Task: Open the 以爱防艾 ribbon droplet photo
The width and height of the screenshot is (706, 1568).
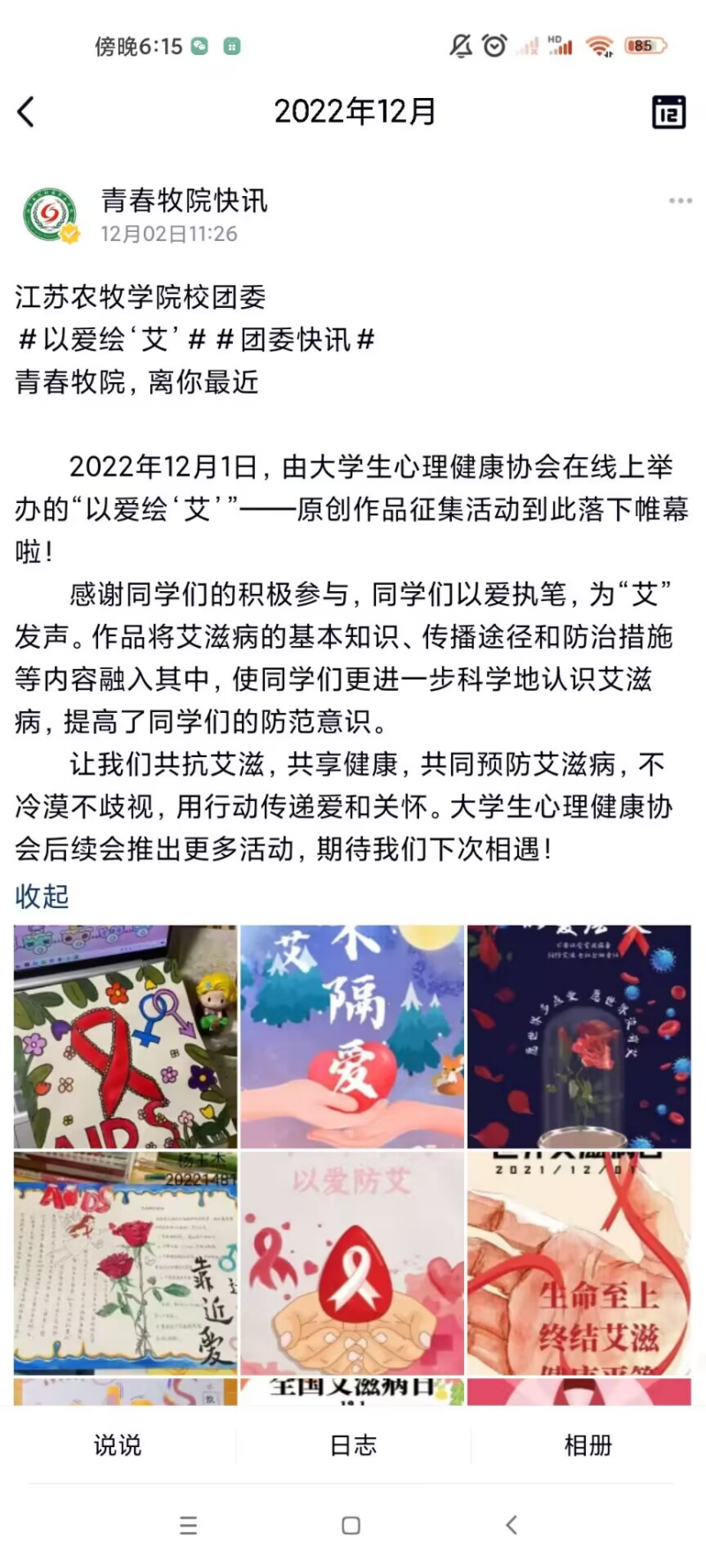Action: [x=352, y=1263]
